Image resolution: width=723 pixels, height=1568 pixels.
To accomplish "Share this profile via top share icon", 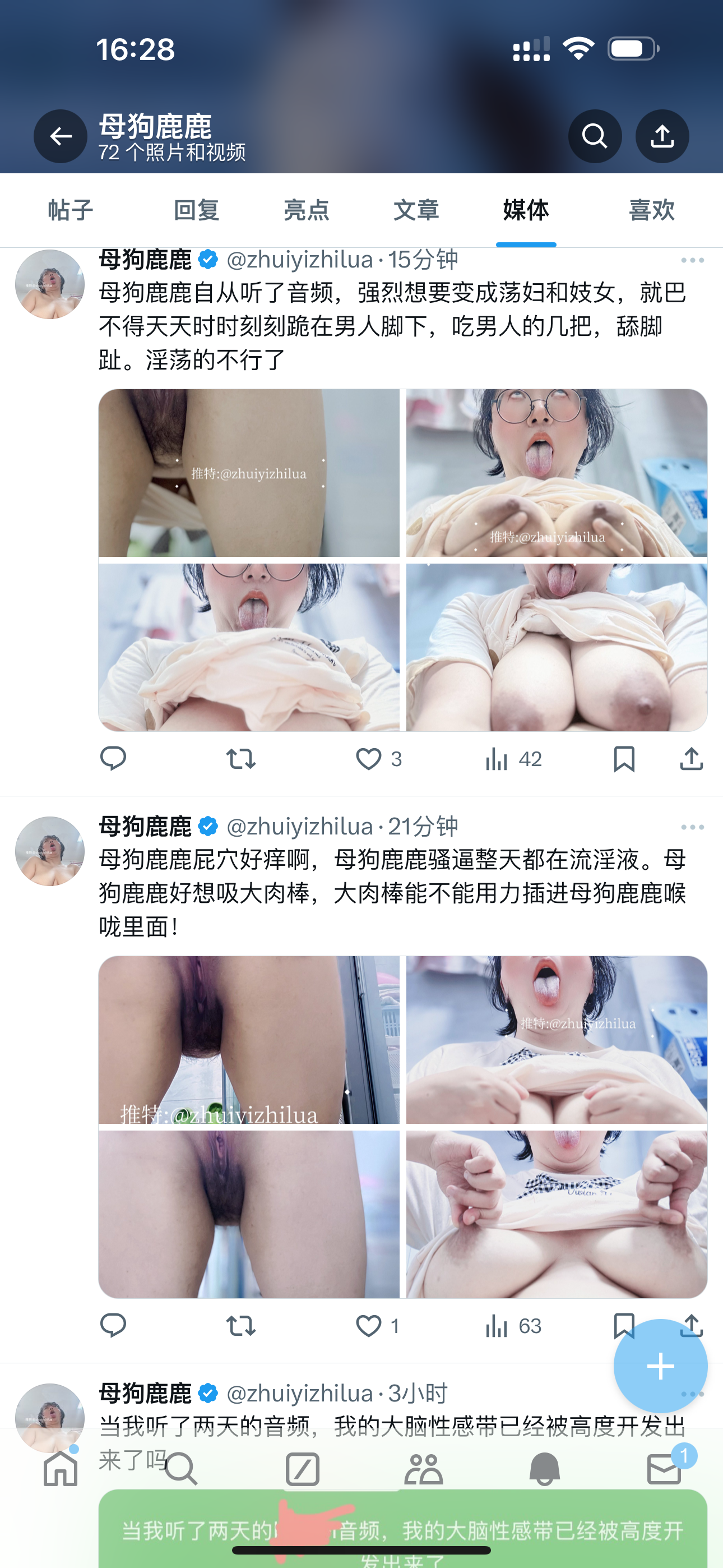I will point(661,136).
